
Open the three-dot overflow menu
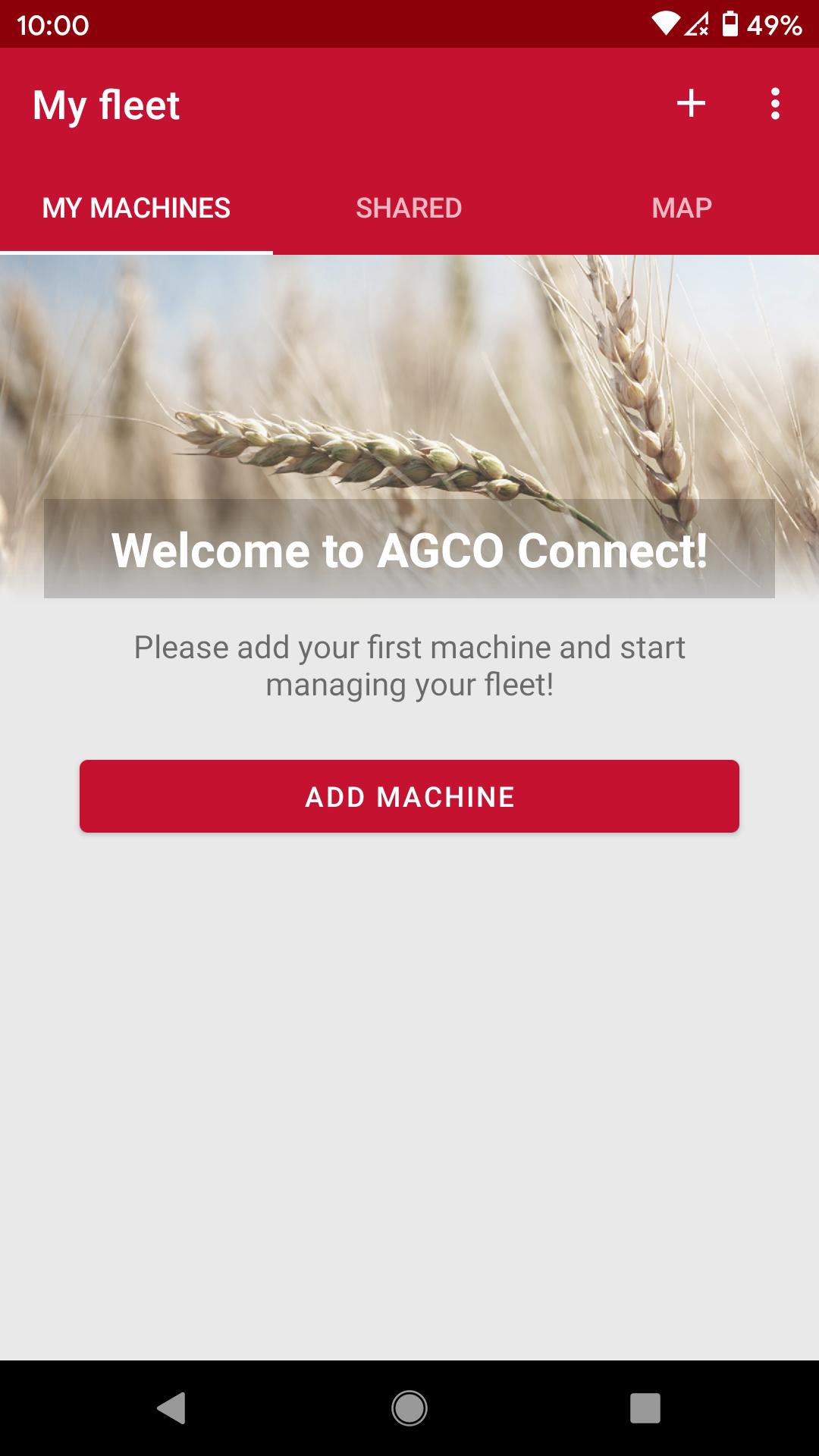coord(775,103)
